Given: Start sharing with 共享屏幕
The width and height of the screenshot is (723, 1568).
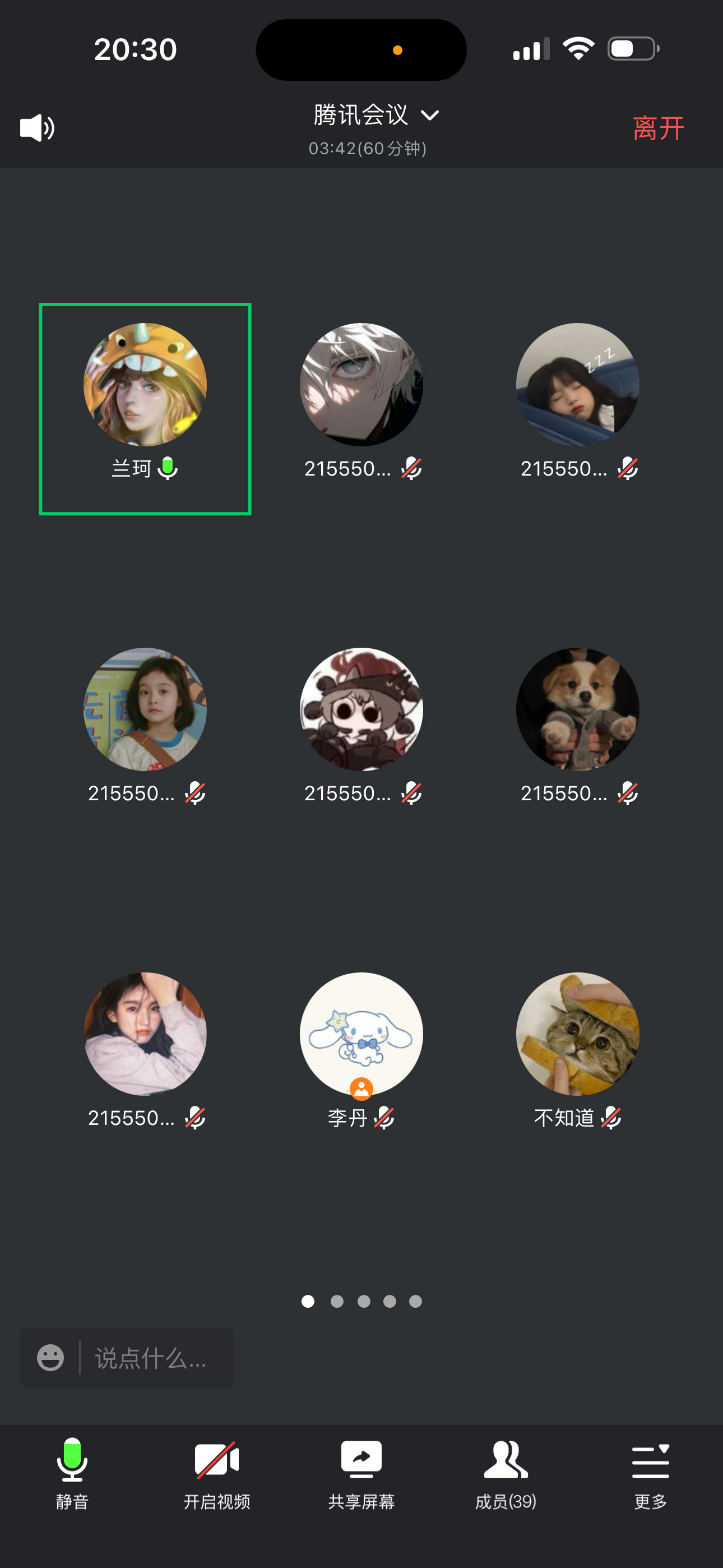Looking at the screenshot, I should [x=361, y=1473].
